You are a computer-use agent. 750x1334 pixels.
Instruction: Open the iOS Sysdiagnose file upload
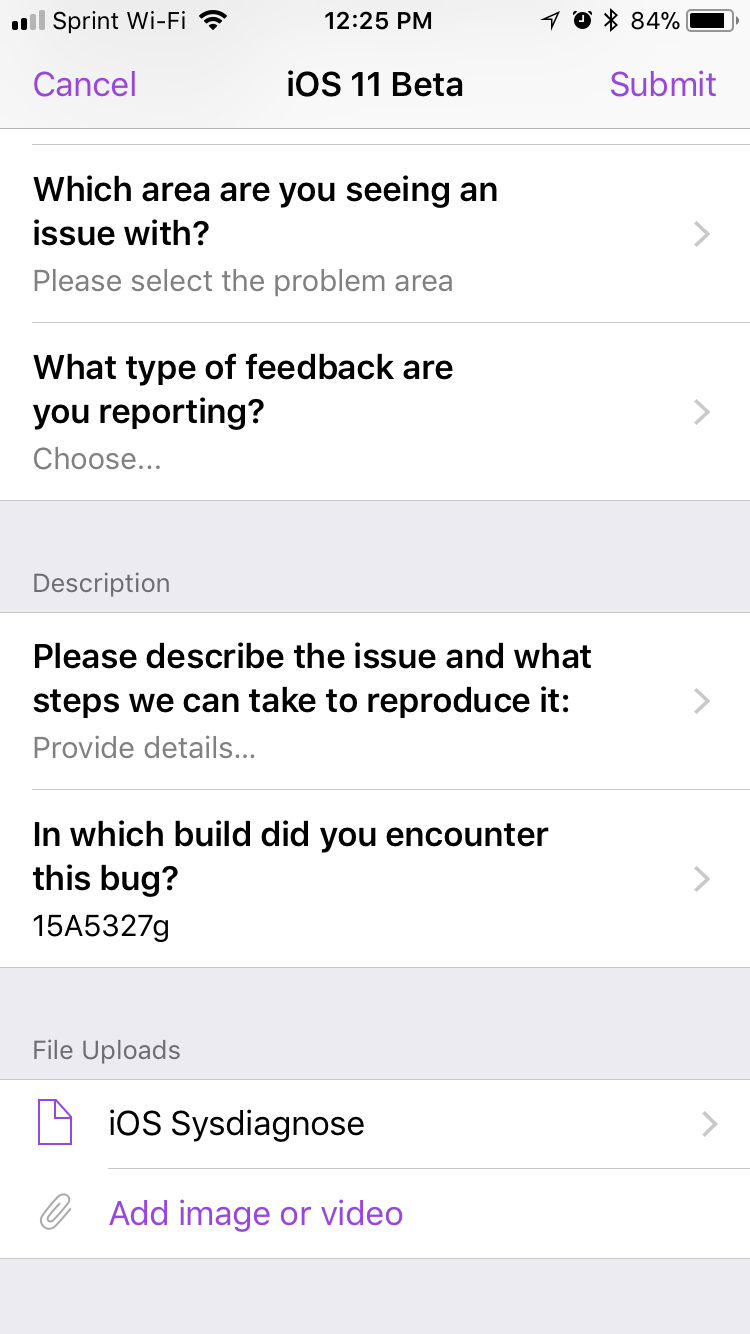375,1124
